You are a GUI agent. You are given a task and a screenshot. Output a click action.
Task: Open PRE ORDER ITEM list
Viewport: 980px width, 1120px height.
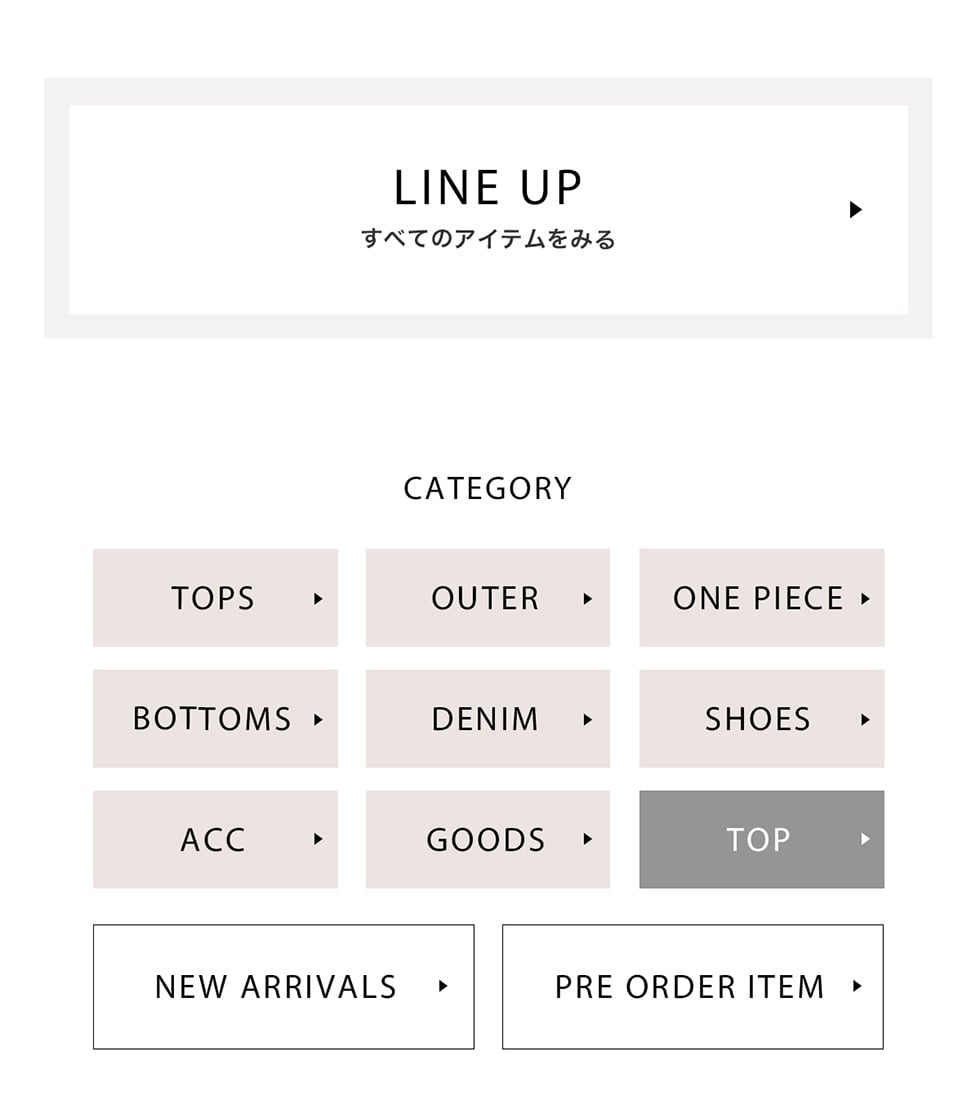click(x=692, y=987)
